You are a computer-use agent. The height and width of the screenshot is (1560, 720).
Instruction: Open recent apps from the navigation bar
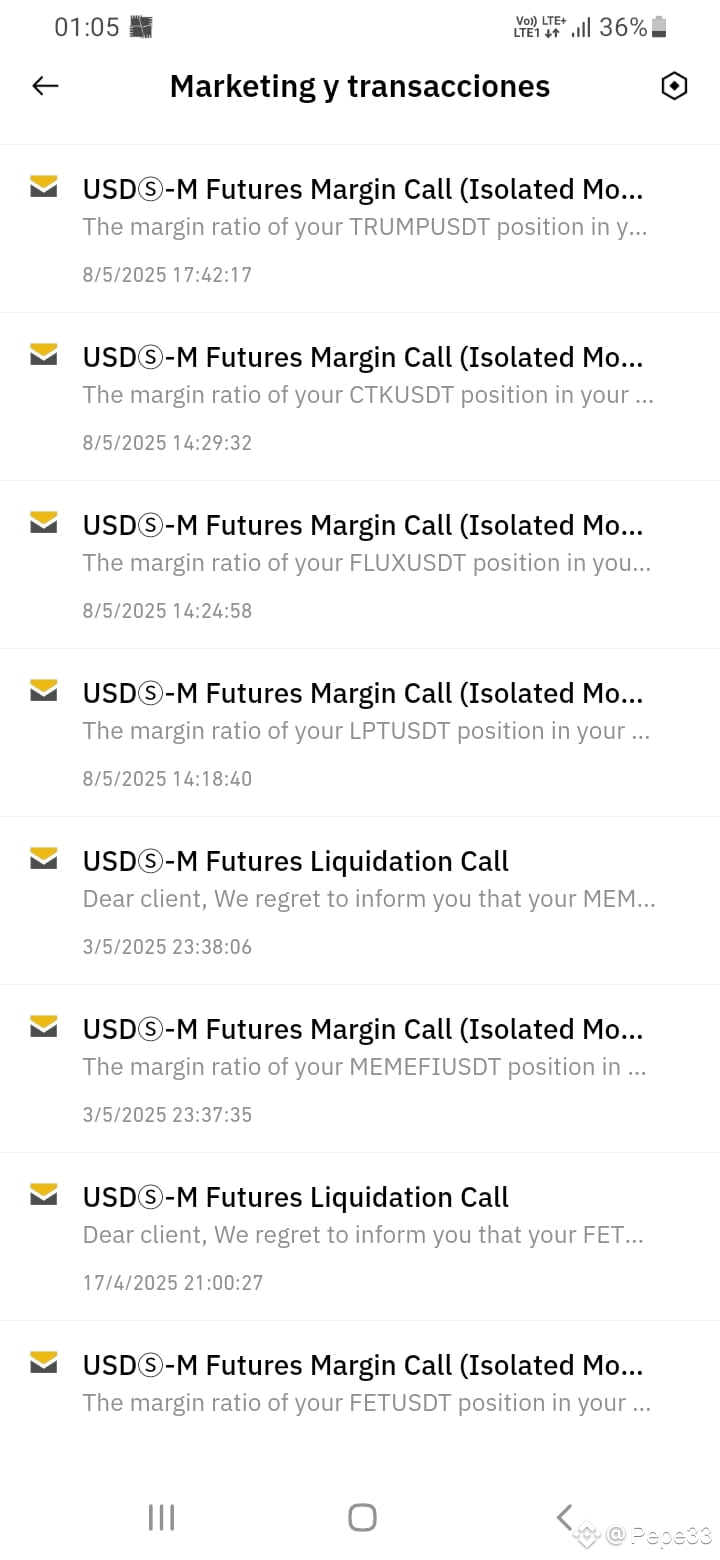(161, 1517)
